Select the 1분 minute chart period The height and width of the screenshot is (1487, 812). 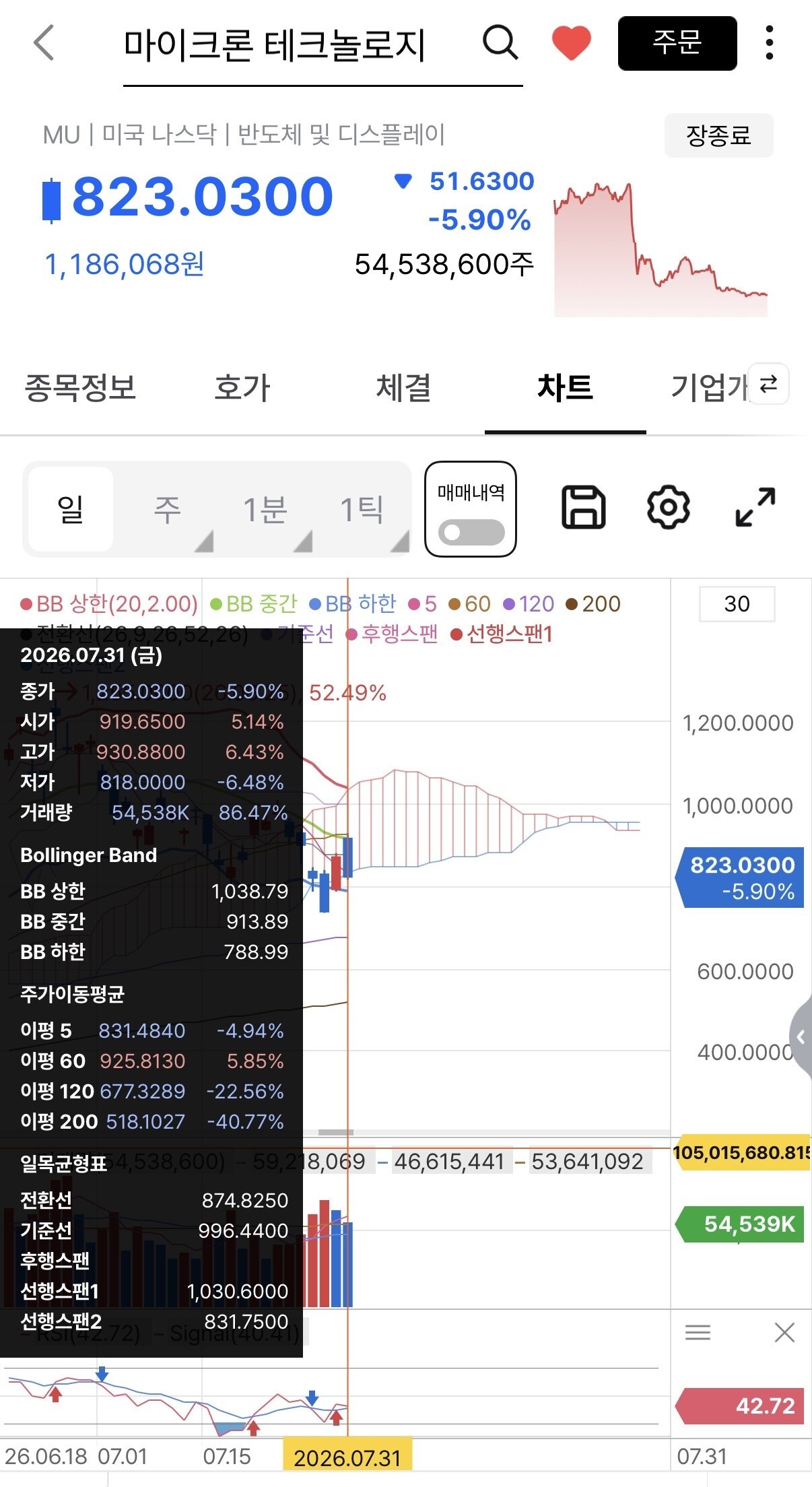click(265, 509)
